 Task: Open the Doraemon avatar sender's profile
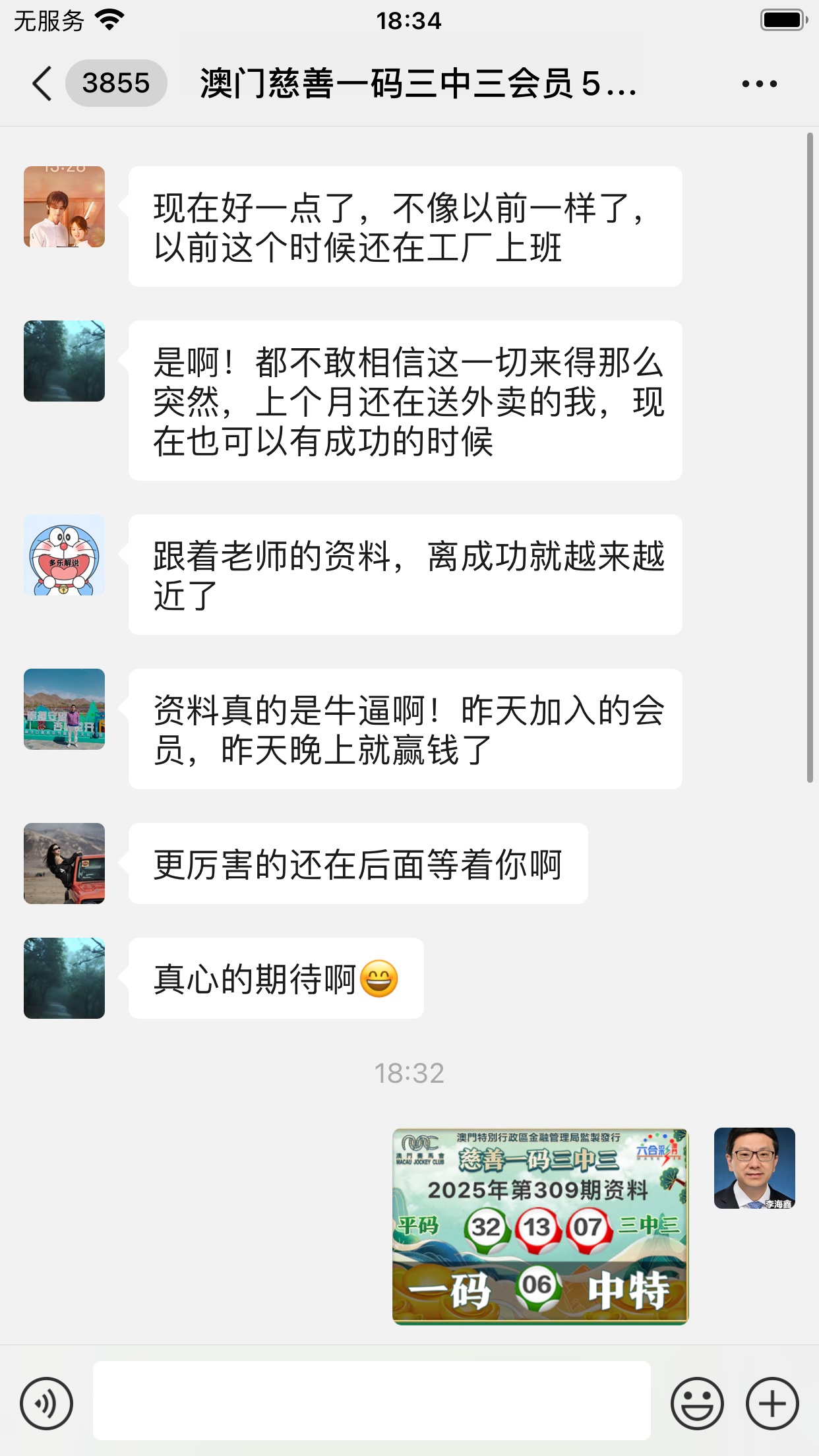click(64, 555)
